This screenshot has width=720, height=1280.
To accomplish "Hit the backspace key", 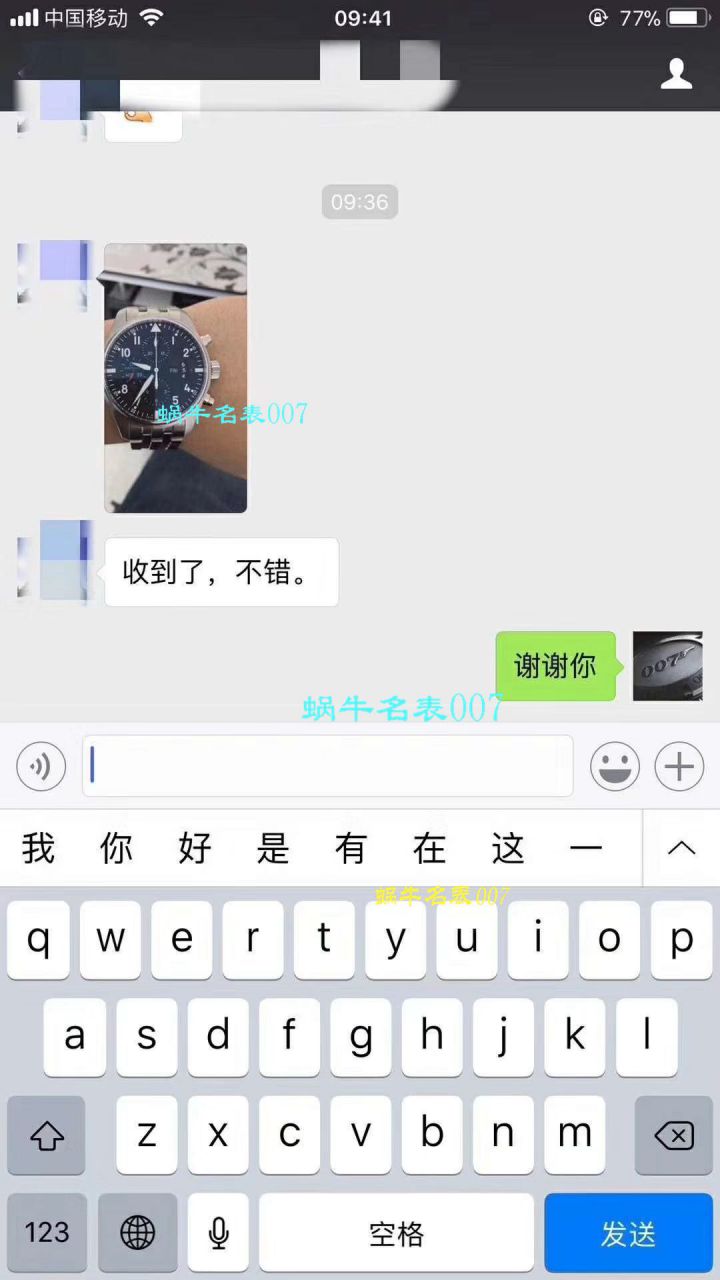I will pos(674,1135).
